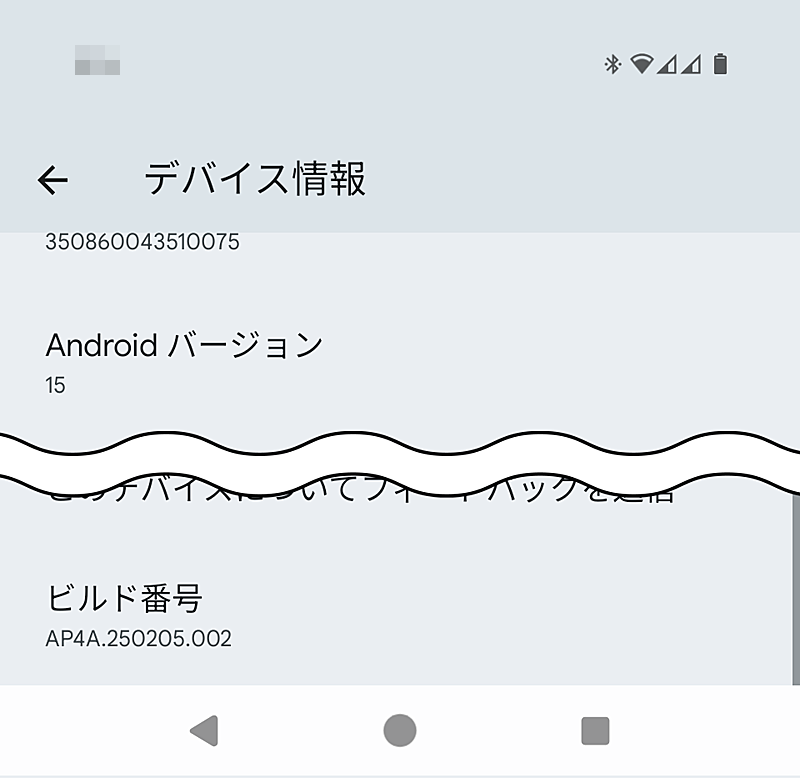Tap the ビルド番号 row

pyautogui.click(x=139, y=616)
